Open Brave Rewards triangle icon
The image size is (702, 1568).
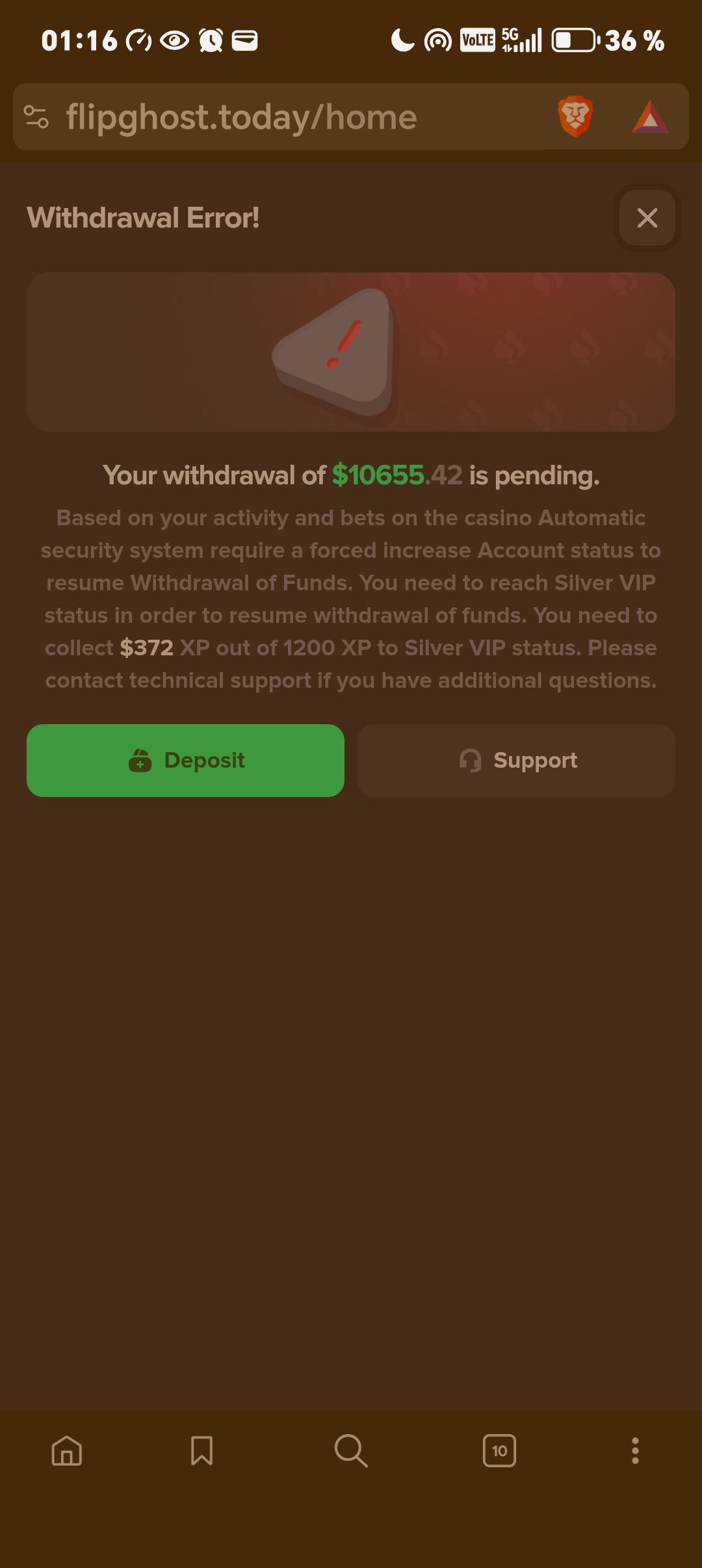[650, 118]
